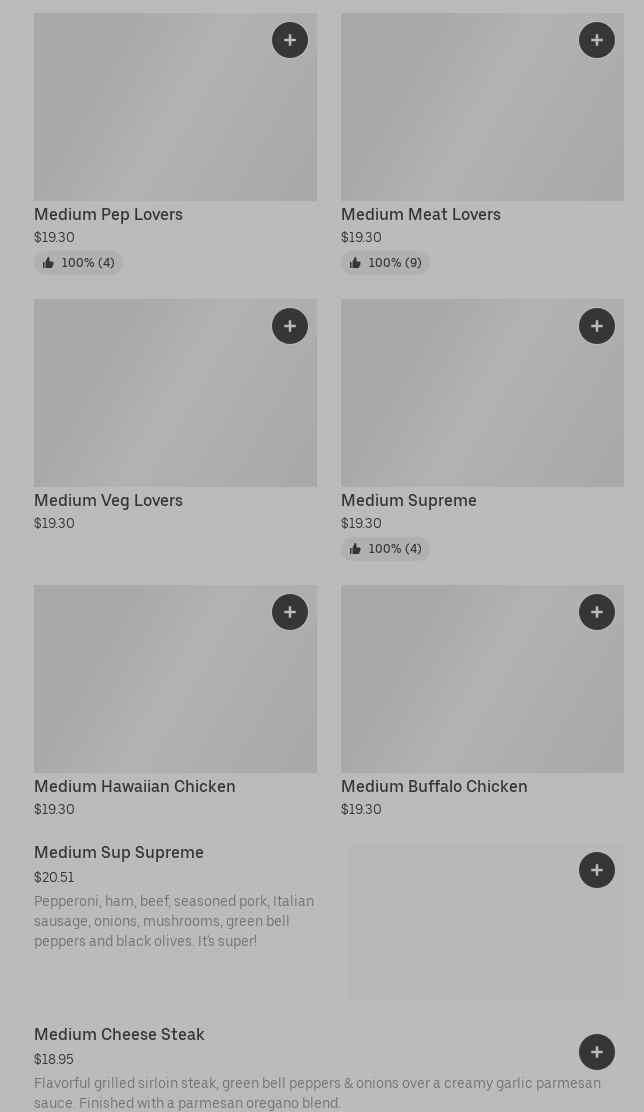Add Medium Hawaiian Chicken to cart
Screen dimensions: 644x1112
[x=290, y=612]
